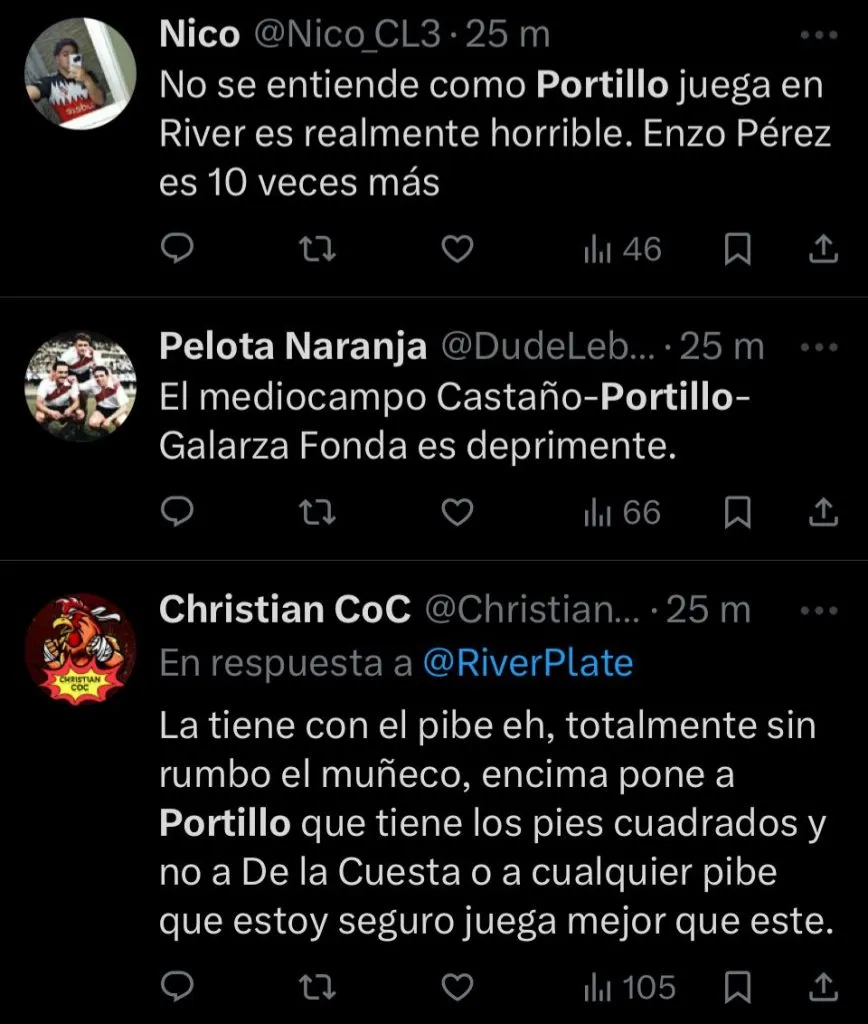Reply to Nico's tweet about Portillo
The height and width of the screenshot is (1024, 868).
[177, 249]
